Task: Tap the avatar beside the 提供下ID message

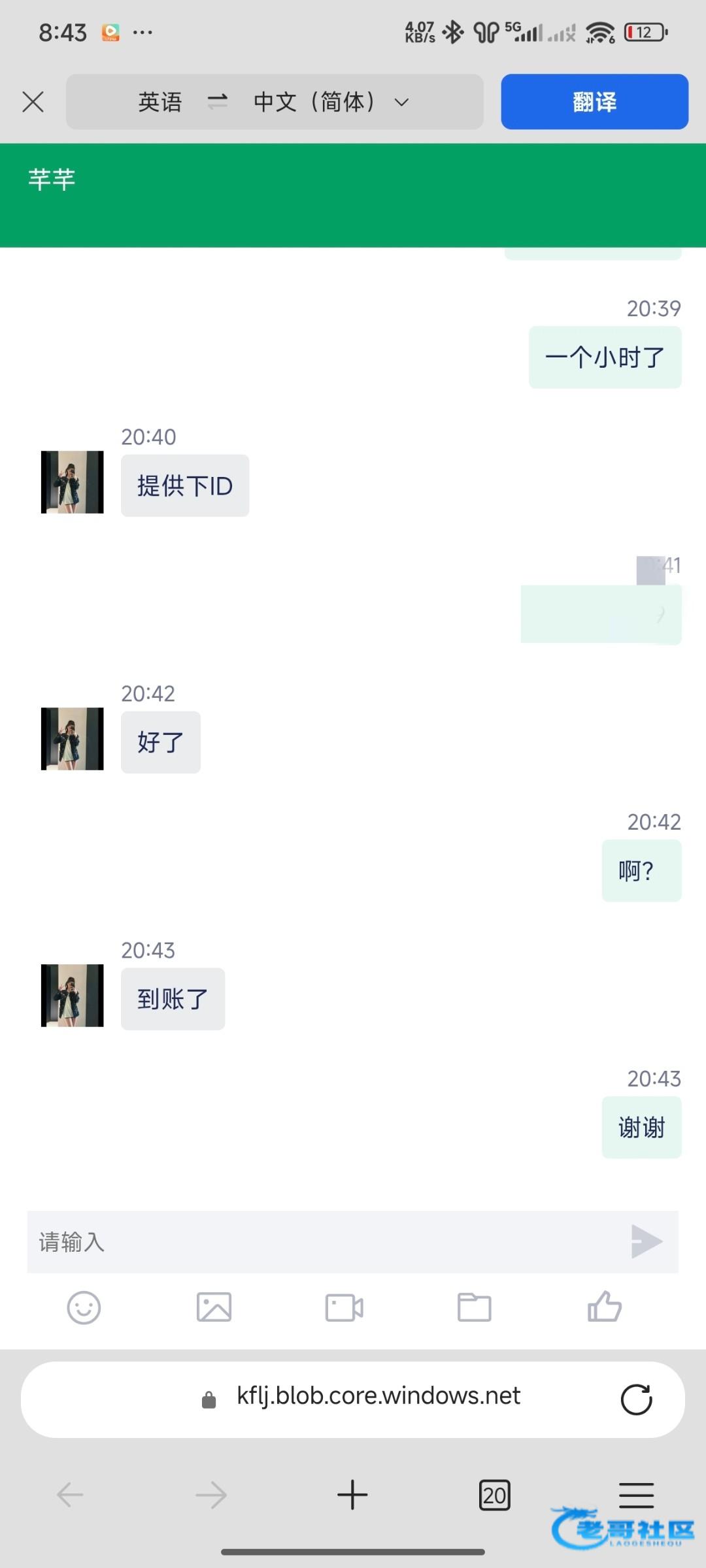Action: click(x=72, y=482)
